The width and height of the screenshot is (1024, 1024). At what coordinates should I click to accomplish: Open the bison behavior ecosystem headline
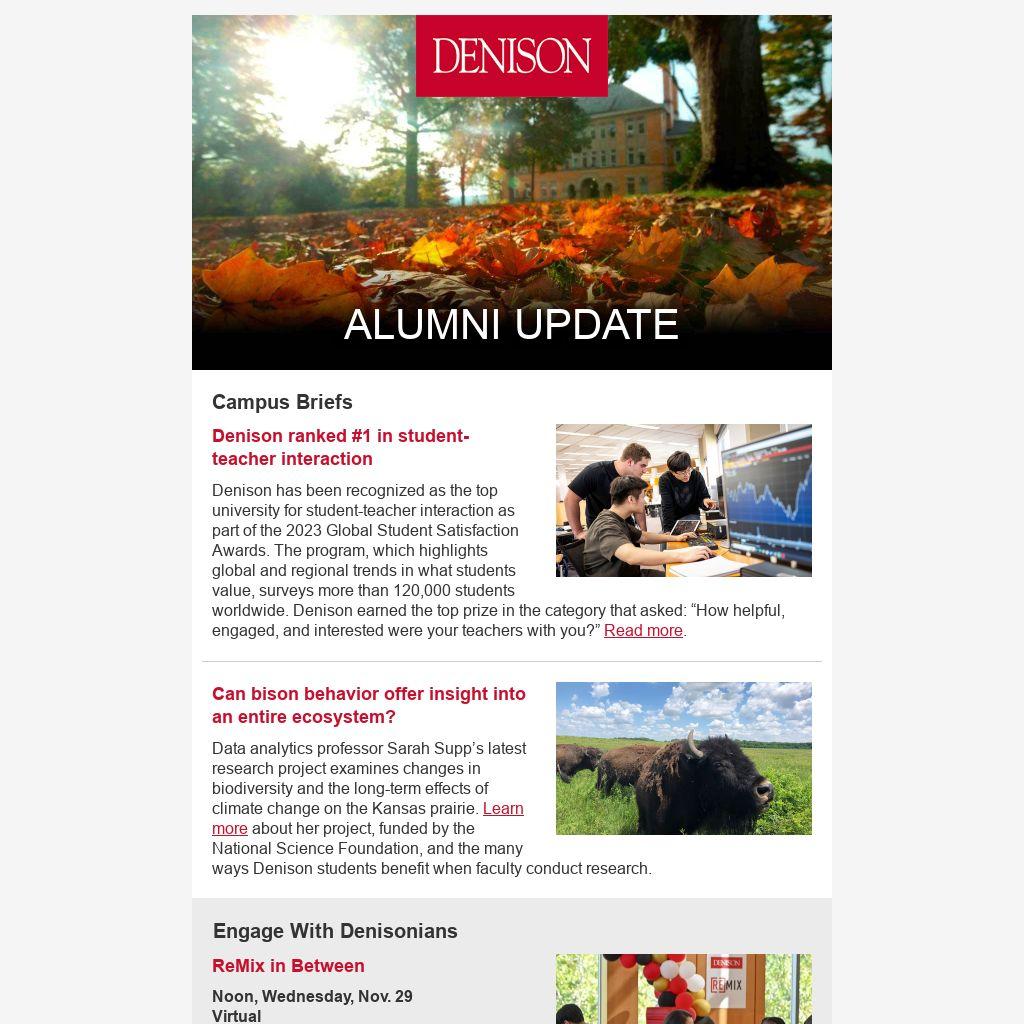click(x=368, y=705)
